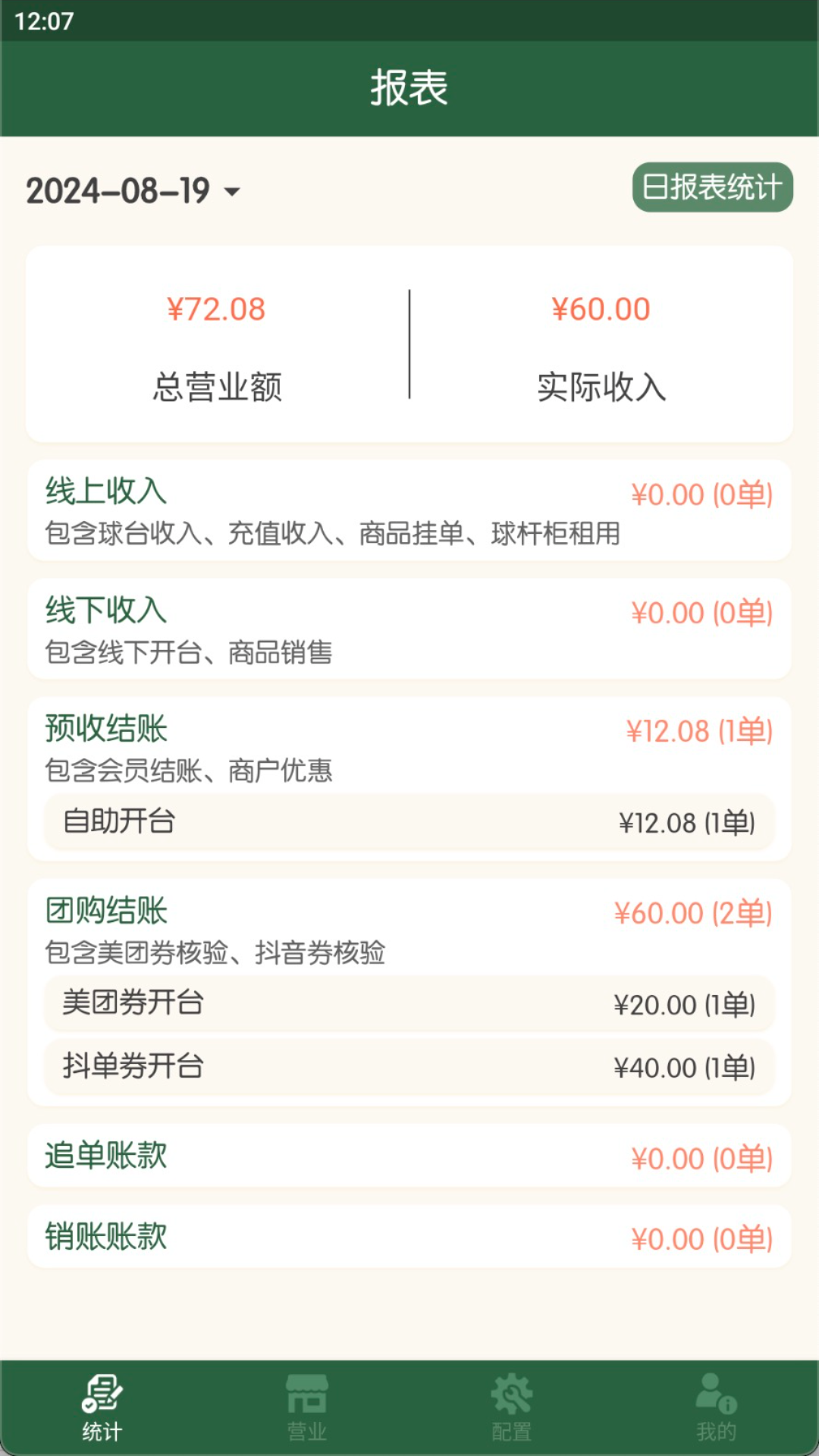Select the 美团券开台 entry row
819x1456 pixels.
[409, 1003]
